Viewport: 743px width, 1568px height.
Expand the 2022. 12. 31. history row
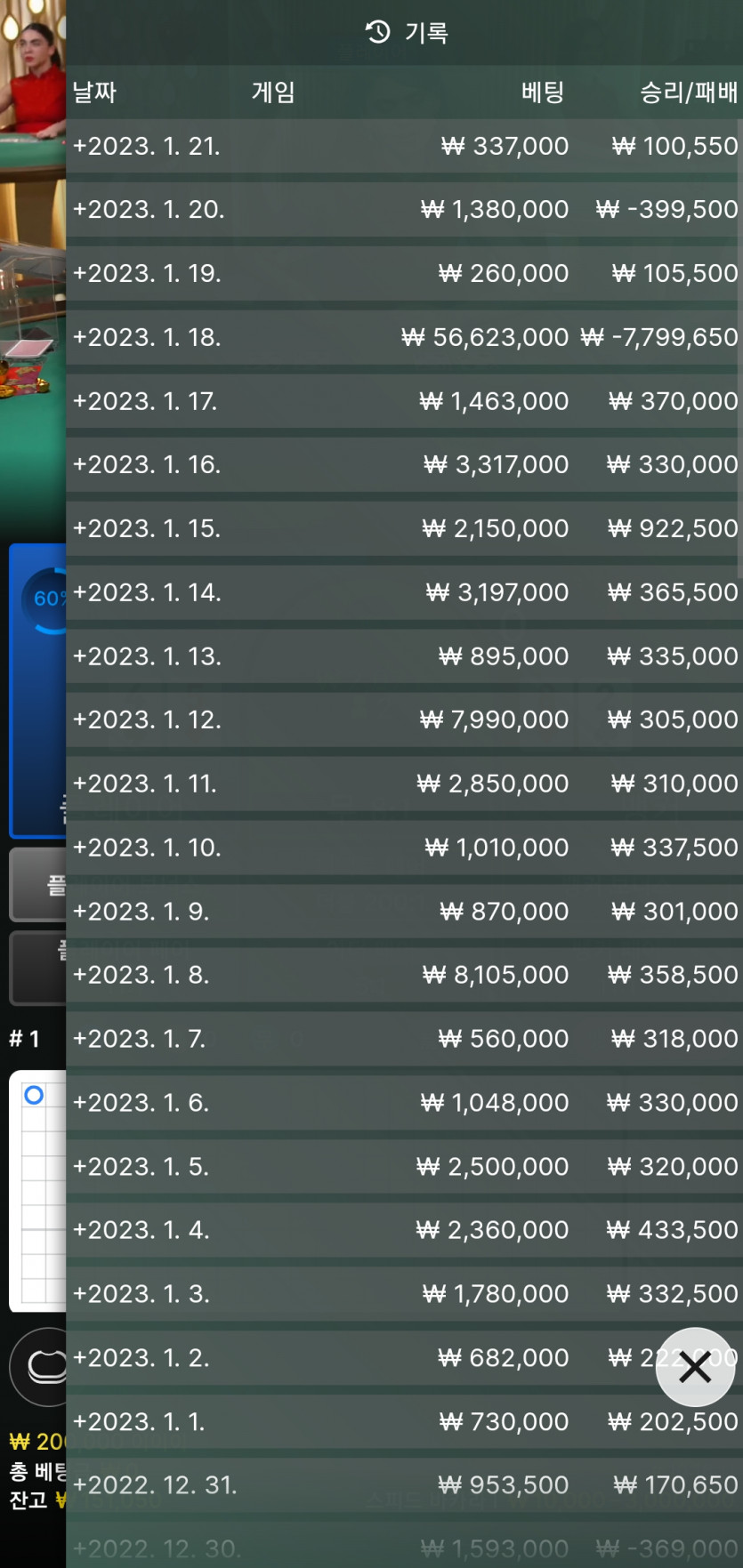coord(404,1485)
